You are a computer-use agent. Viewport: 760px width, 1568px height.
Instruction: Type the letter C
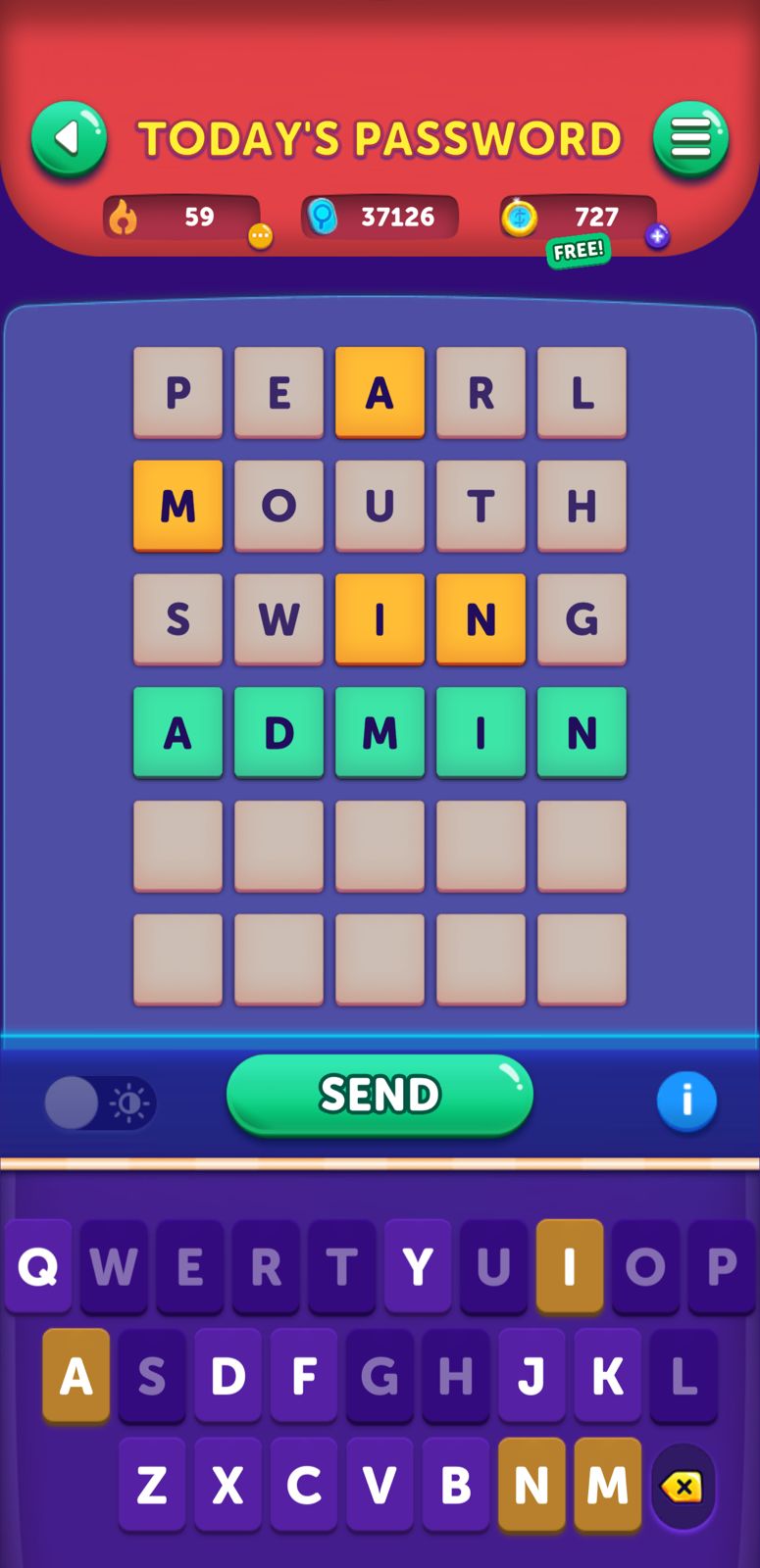304,1485
